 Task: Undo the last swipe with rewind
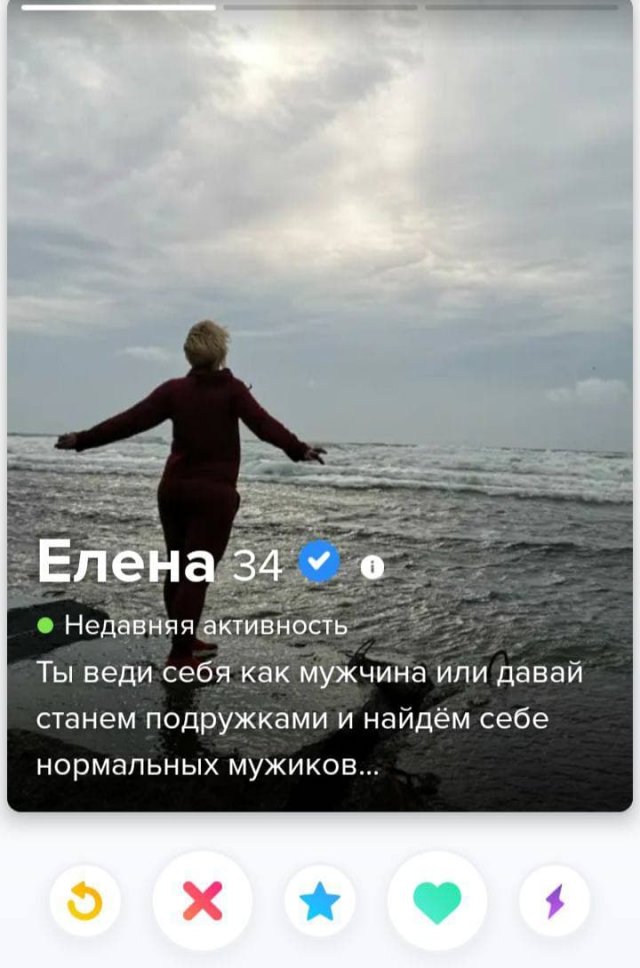[x=85, y=902]
